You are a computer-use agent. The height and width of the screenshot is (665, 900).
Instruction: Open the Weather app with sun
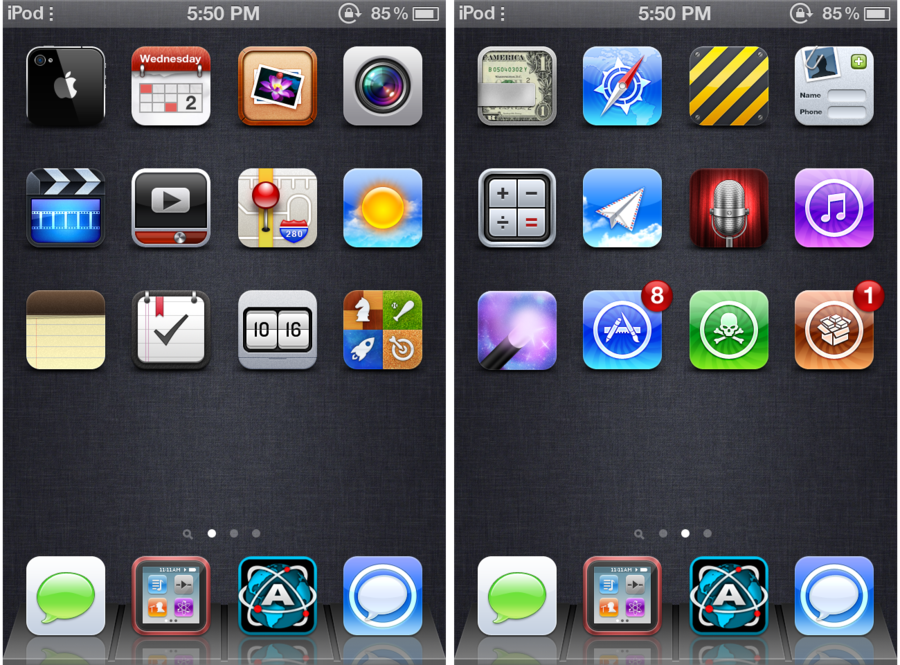382,208
